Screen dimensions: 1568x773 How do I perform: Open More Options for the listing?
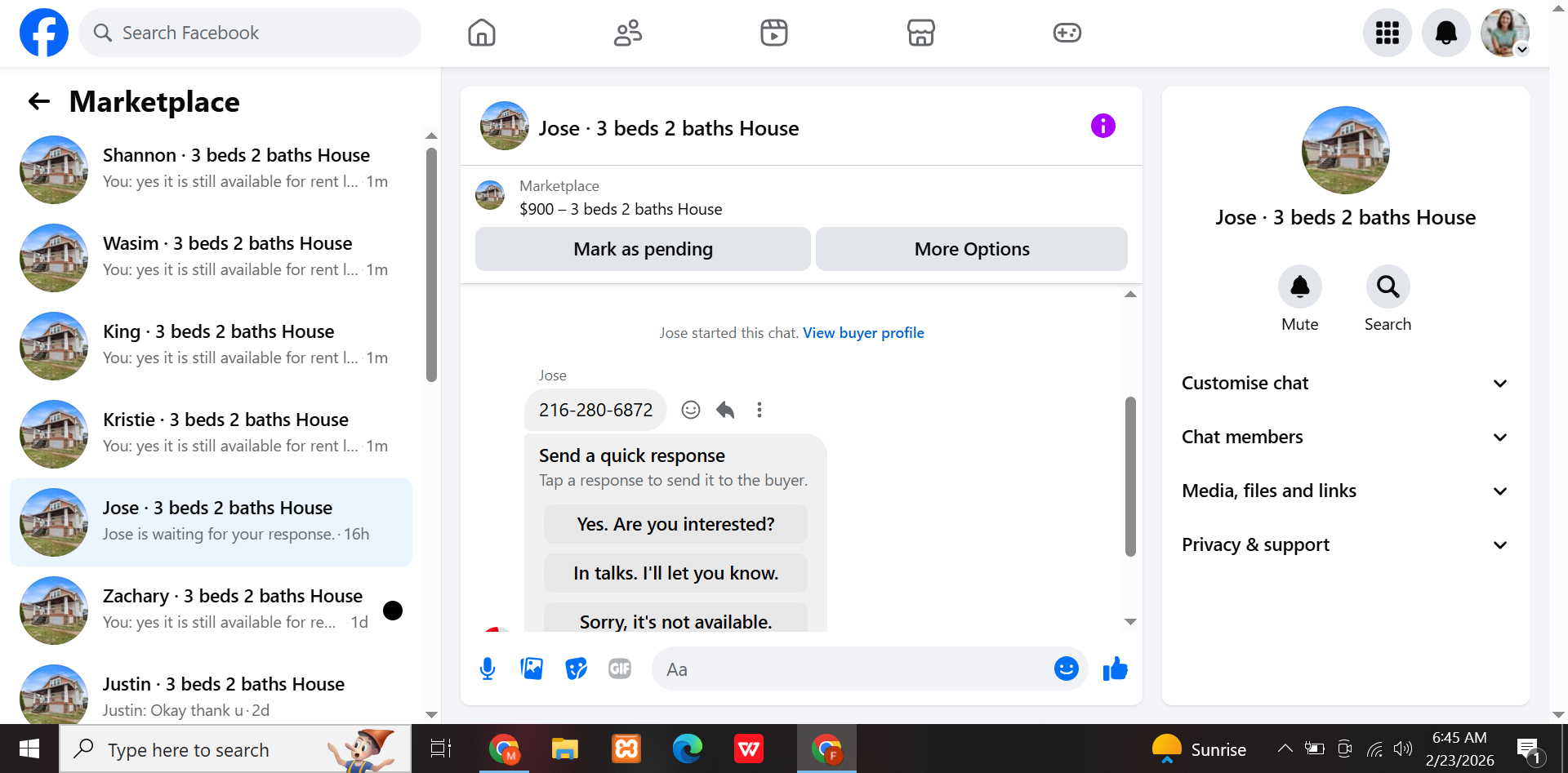click(972, 249)
